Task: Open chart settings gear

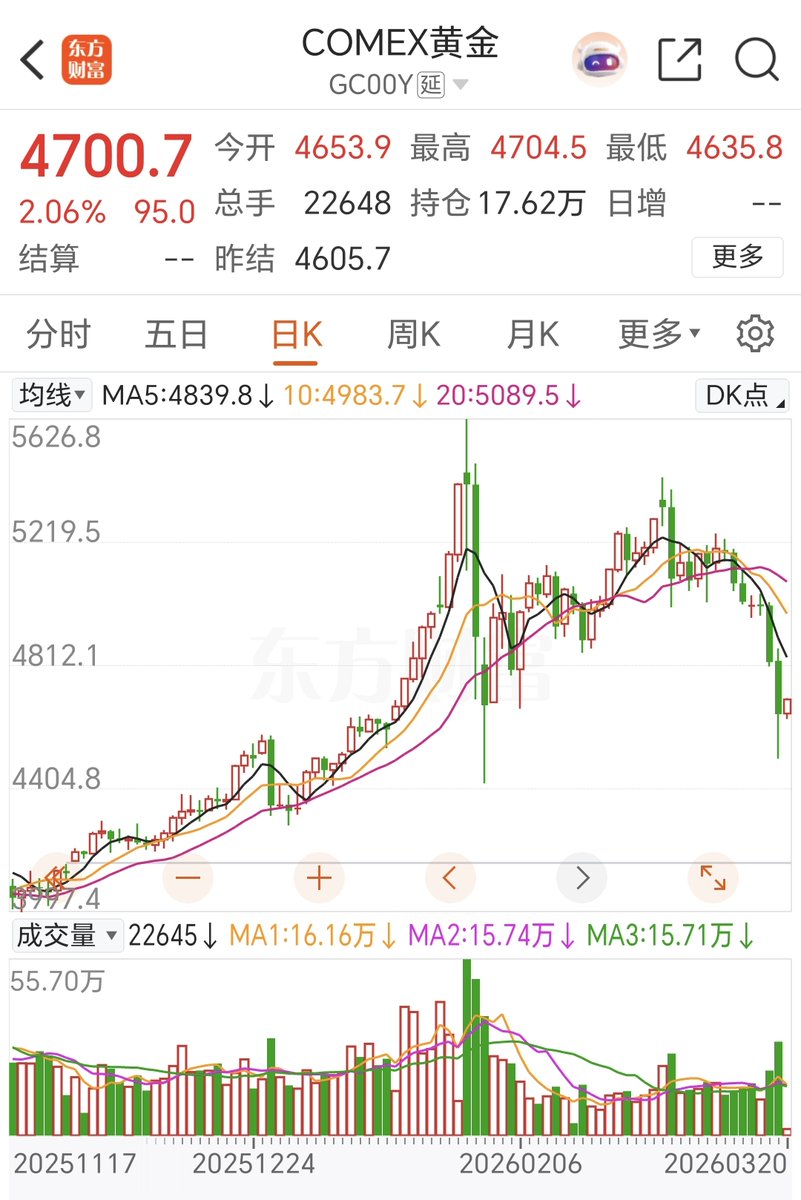Action: point(755,334)
